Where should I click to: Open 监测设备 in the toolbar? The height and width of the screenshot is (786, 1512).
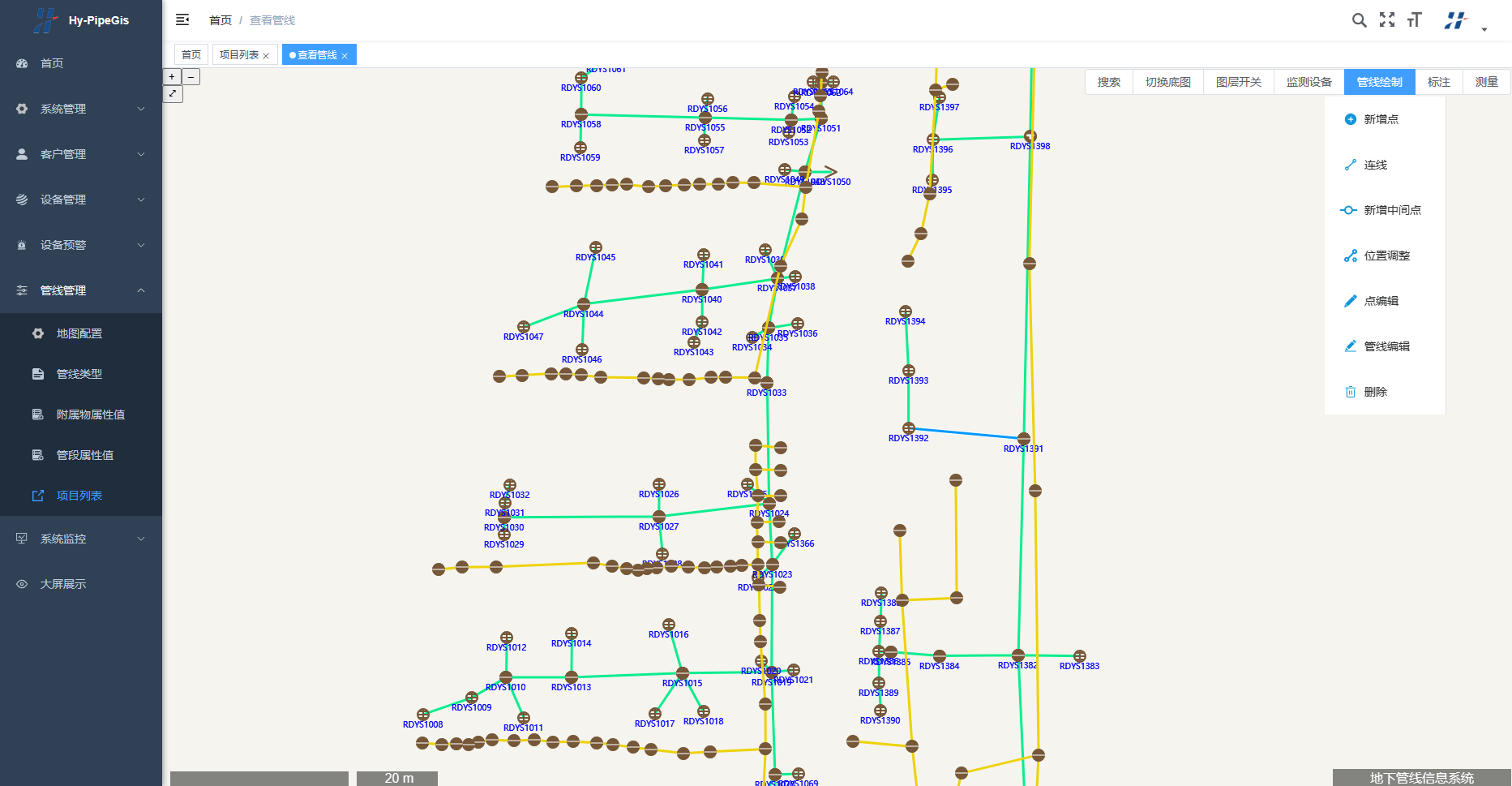point(1309,82)
